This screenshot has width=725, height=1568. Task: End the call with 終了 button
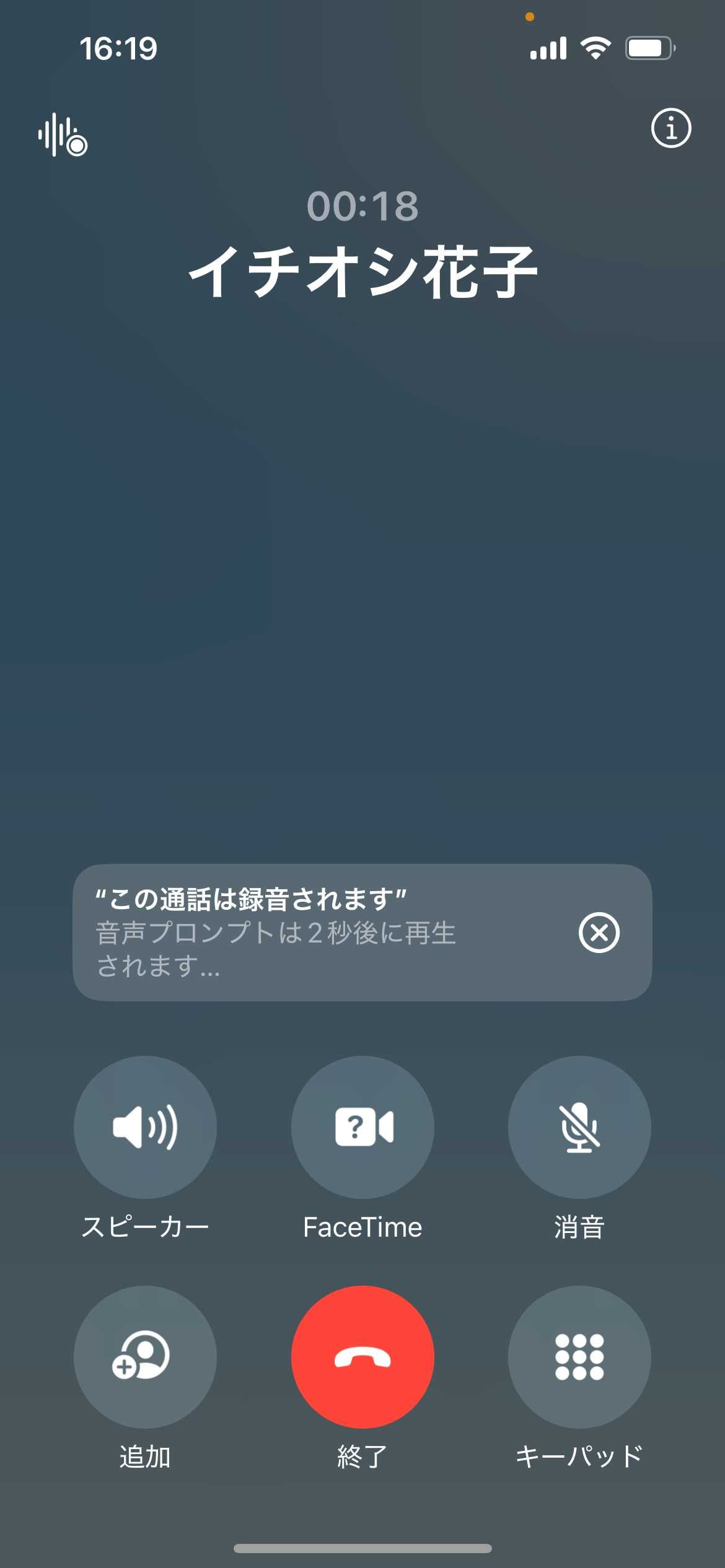click(x=362, y=1357)
